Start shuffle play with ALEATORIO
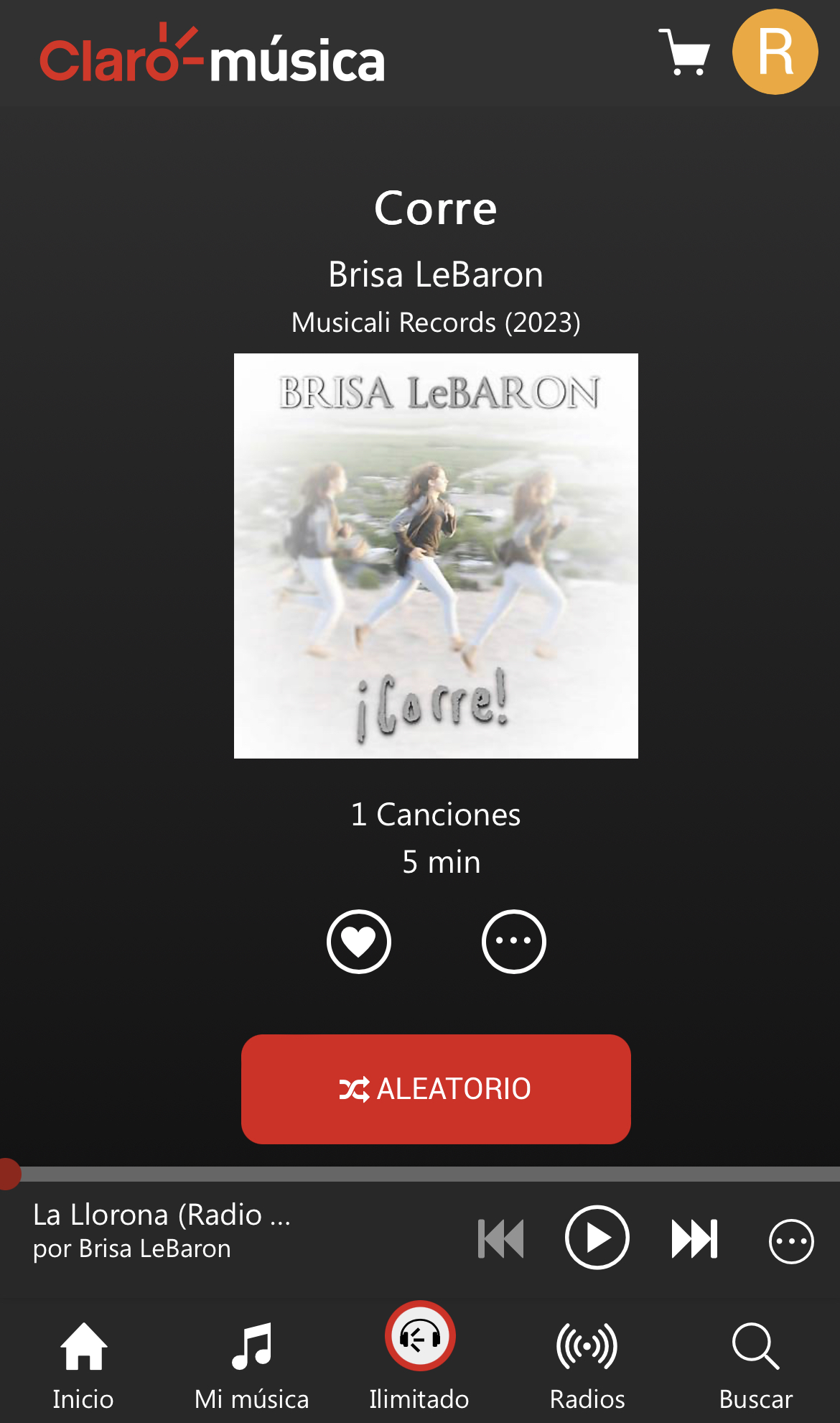Screen dimensions: 840x1423 click(436, 1089)
